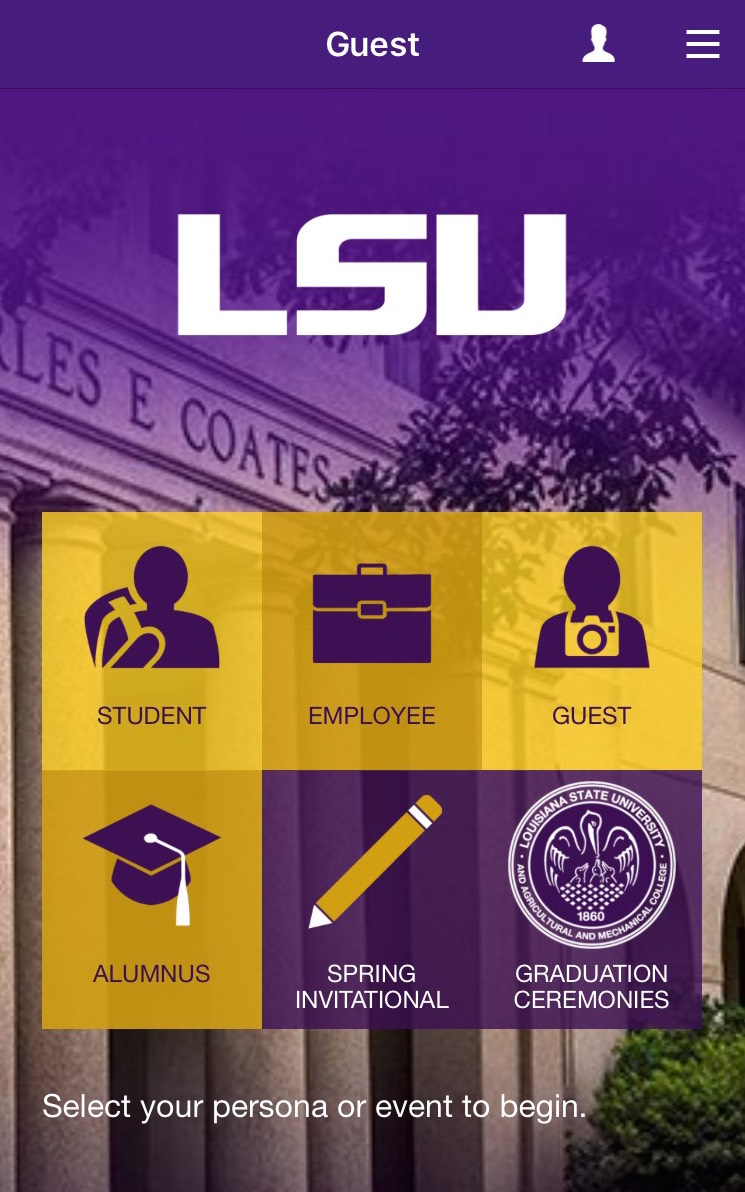This screenshot has width=745, height=1192.
Task: Select the Alumnus persona tile
Action: (x=152, y=898)
